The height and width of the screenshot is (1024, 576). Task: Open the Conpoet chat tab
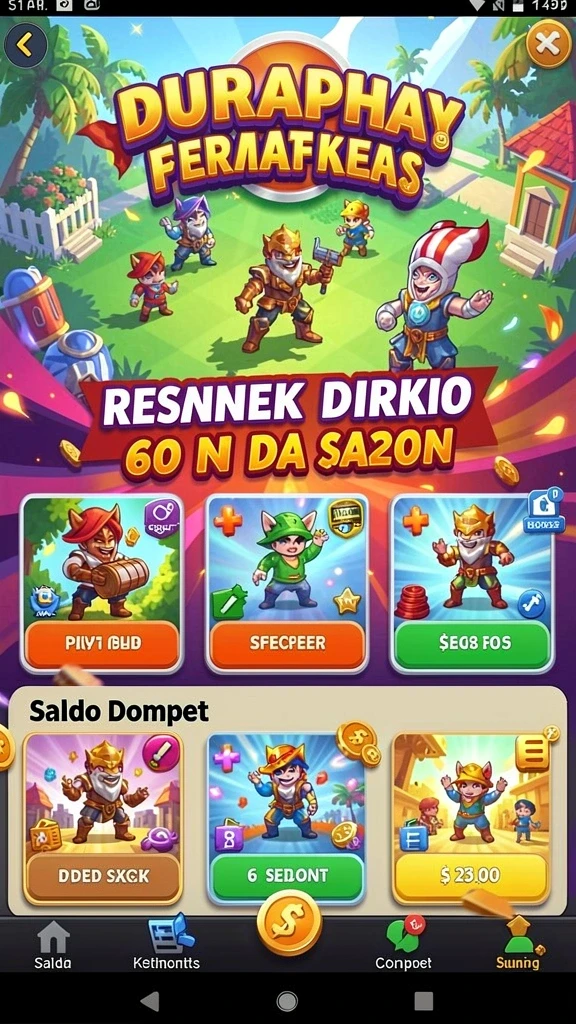404,944
